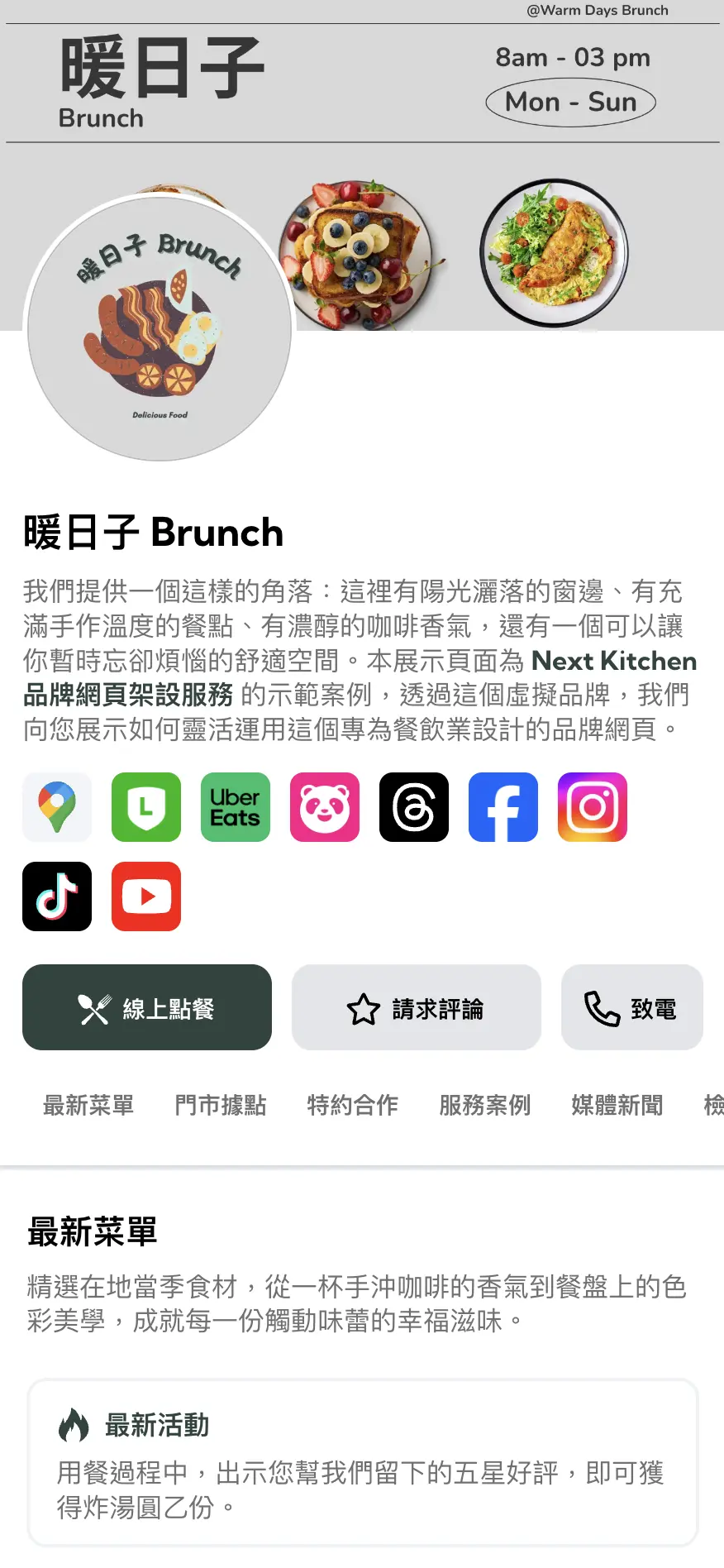Switch to the 最新菜單 tab
The width and height of the screenshot is (724, 1568).
click(88, 1106)
